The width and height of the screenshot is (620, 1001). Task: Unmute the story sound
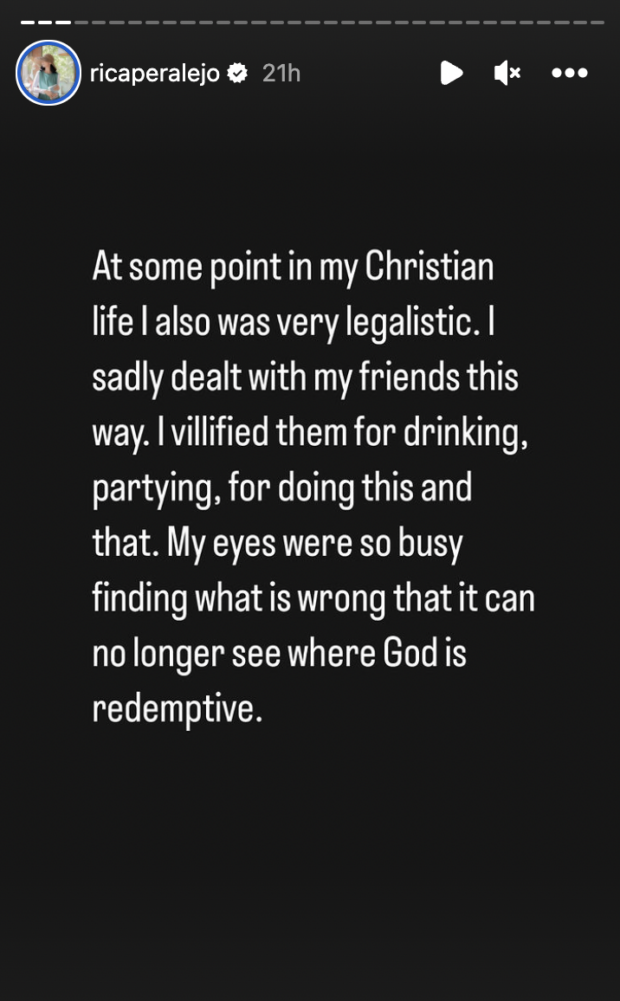(508, 73)
